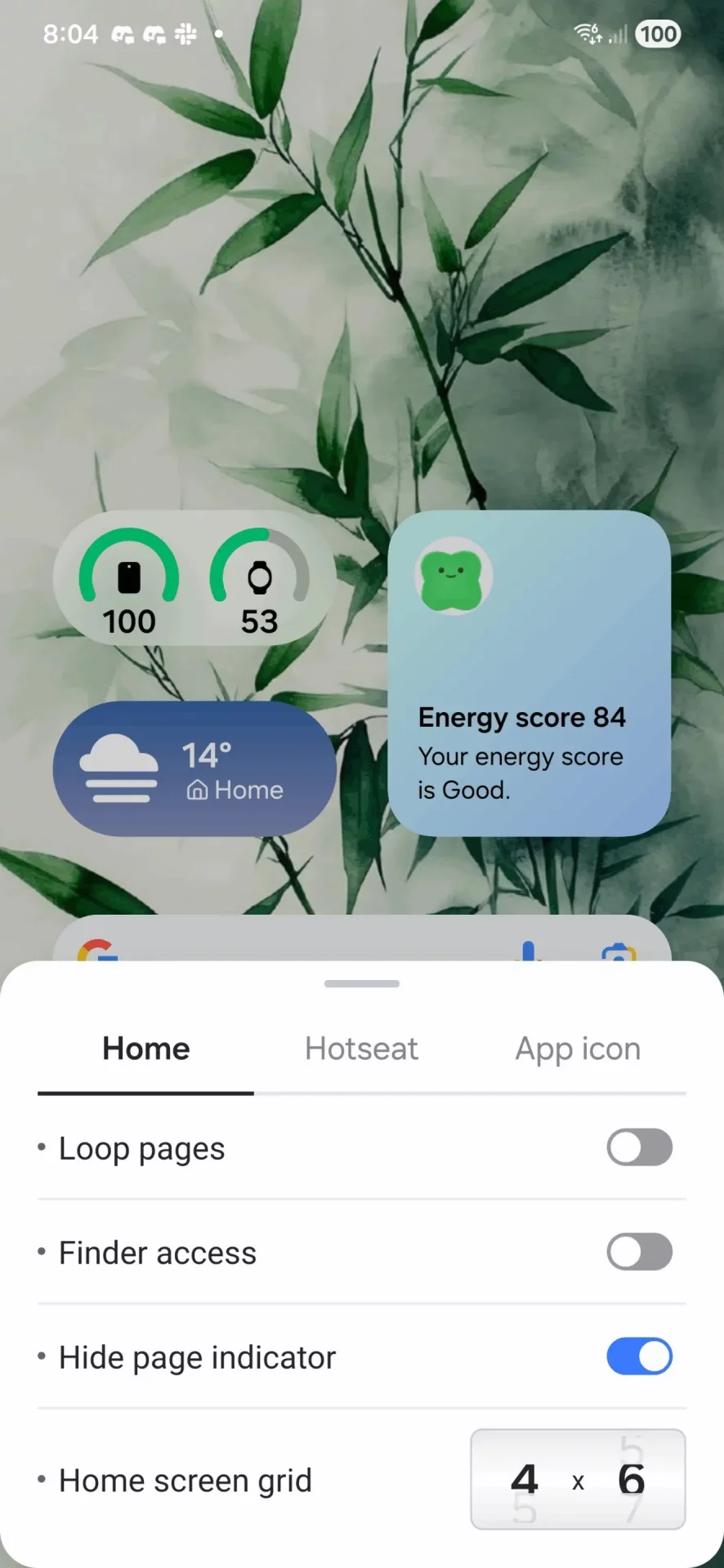This screenshot has height=1568, width=724.
Task: Disable Hide page indicator
Action: tap(639, 1356)
